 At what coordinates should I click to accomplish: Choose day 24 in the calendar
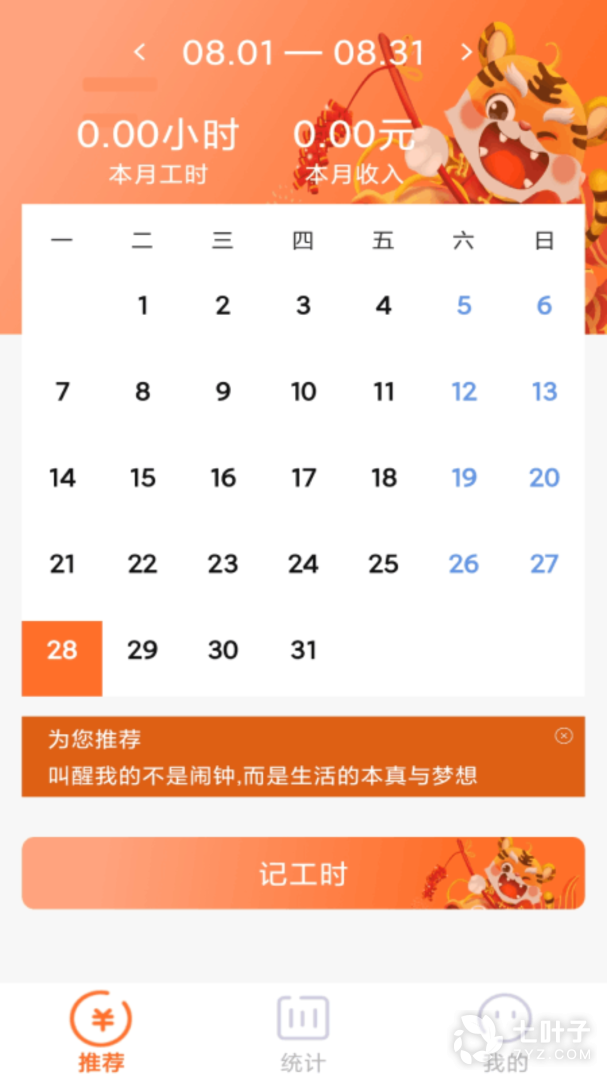(303, 564)
